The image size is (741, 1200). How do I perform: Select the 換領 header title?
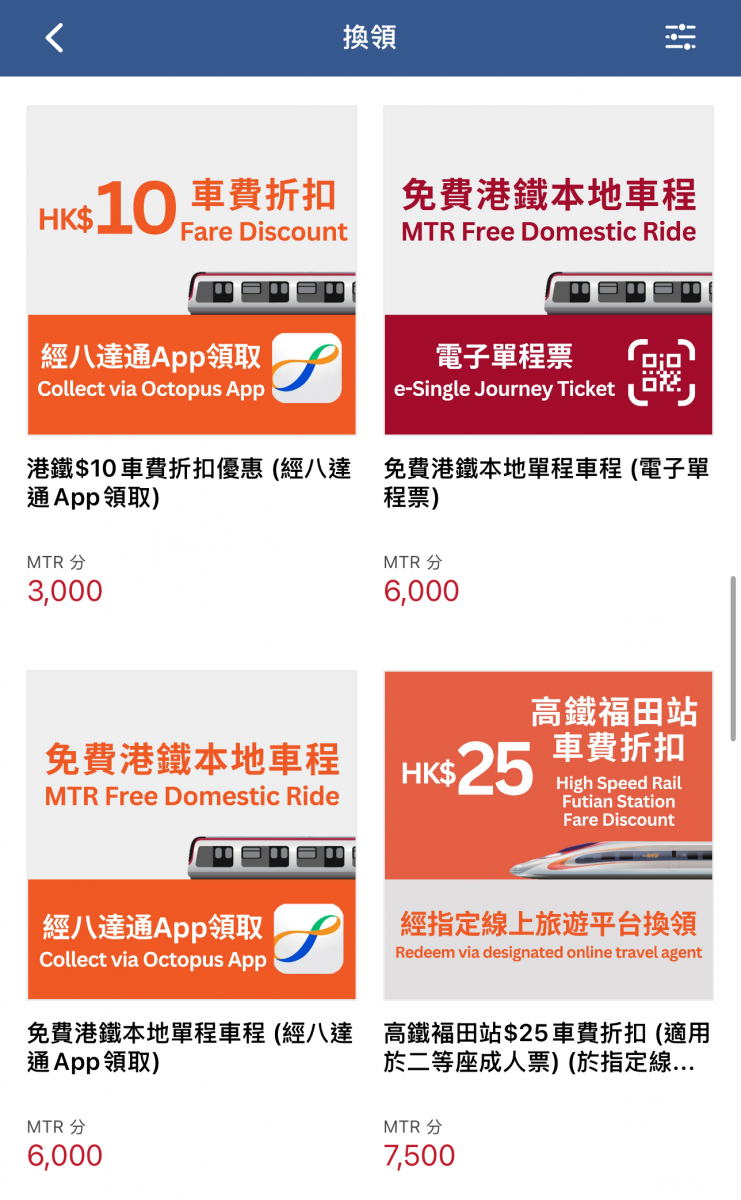coord(370,37)
